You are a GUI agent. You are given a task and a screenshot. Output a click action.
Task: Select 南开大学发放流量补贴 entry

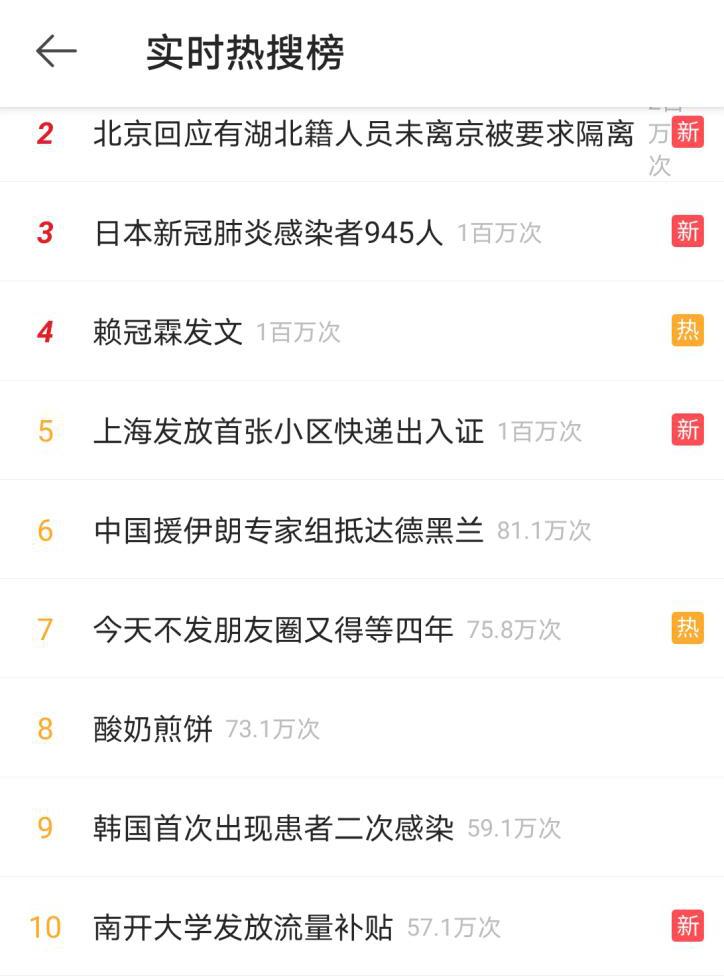tap(243, 927)
